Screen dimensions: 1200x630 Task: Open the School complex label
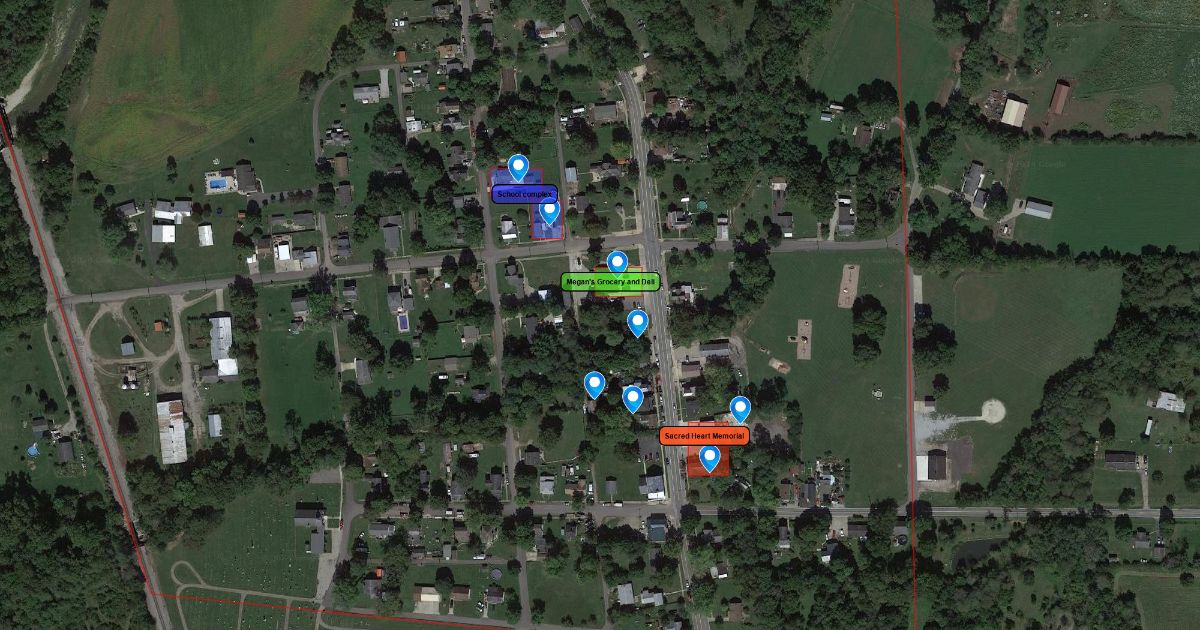525,193
